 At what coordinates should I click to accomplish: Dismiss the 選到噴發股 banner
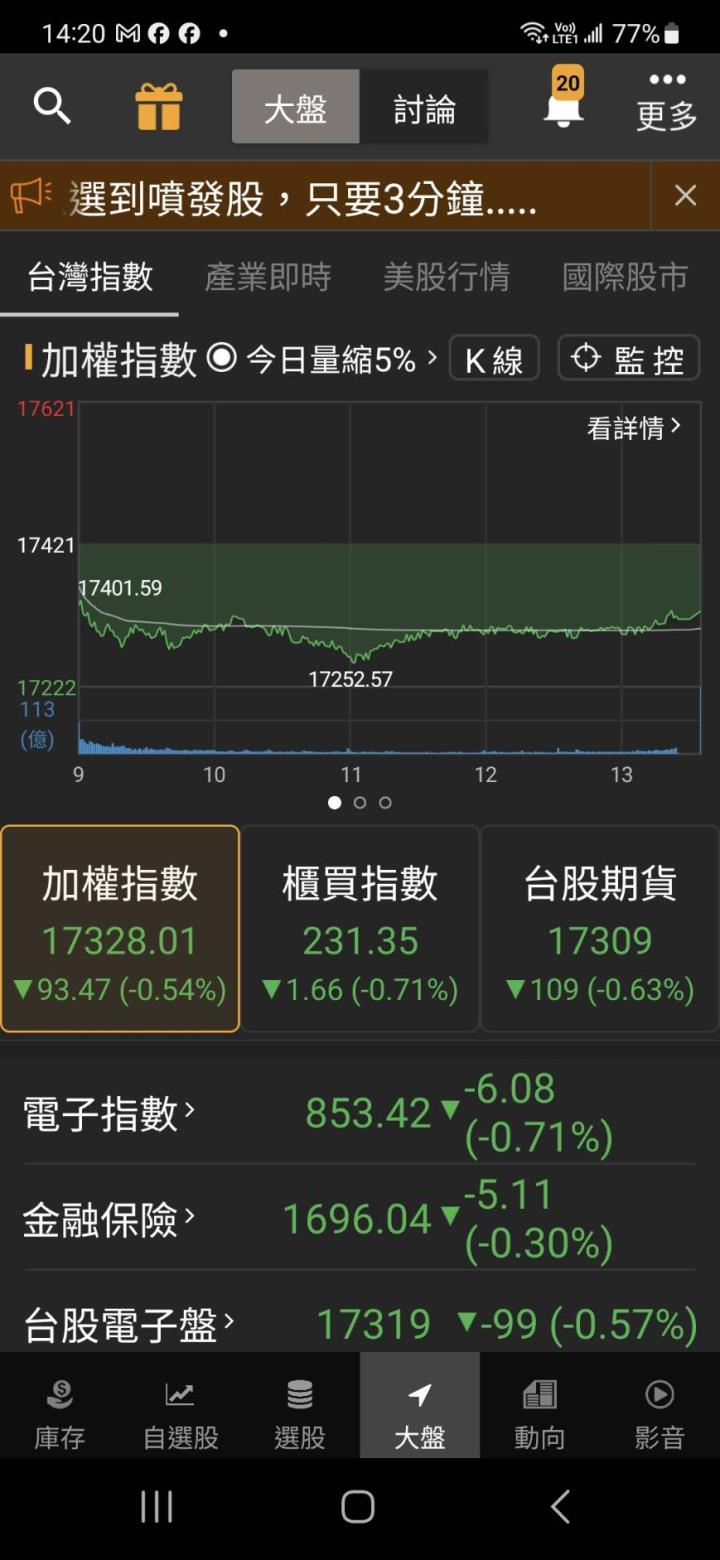coord(685,196)
